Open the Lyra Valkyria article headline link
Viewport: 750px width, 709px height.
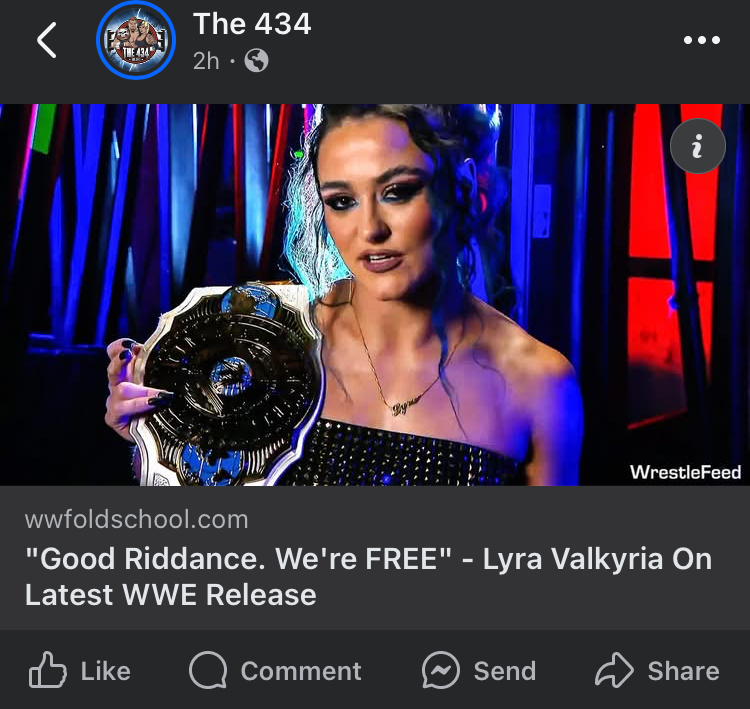coord(368,576)
